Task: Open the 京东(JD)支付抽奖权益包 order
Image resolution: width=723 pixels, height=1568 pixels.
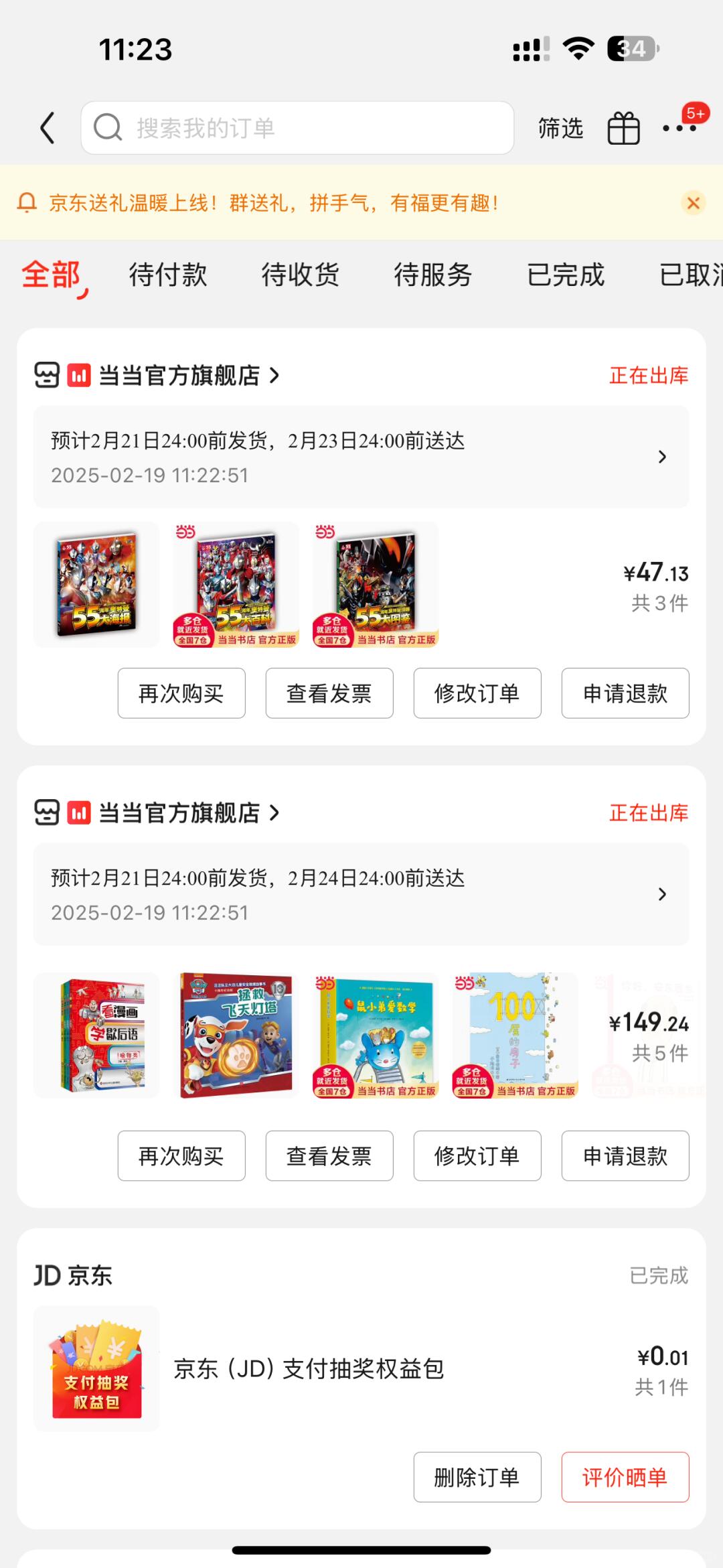Action: pos(309,1369)
